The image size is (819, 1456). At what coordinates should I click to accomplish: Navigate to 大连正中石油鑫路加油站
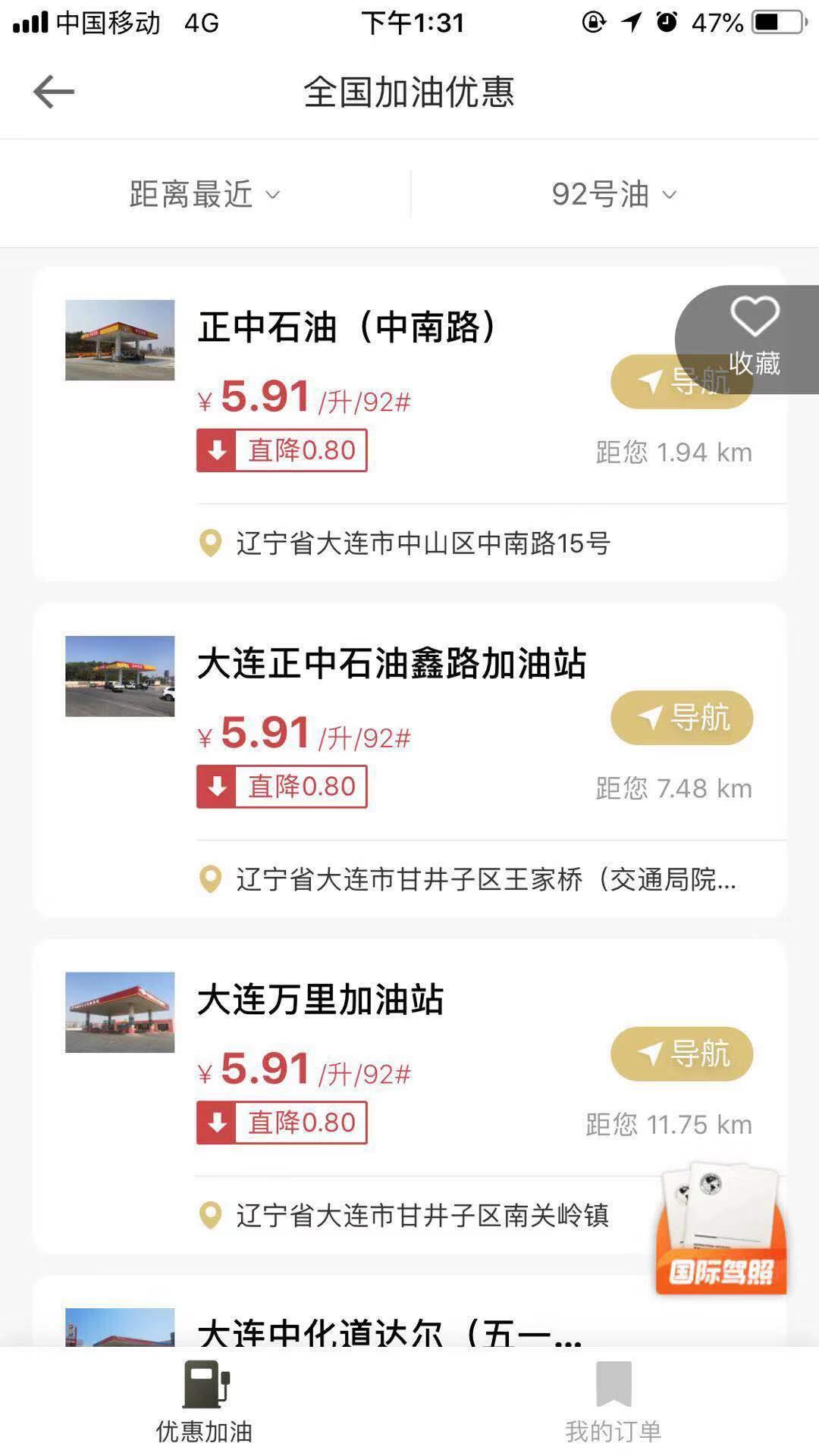tap(681, 717)
